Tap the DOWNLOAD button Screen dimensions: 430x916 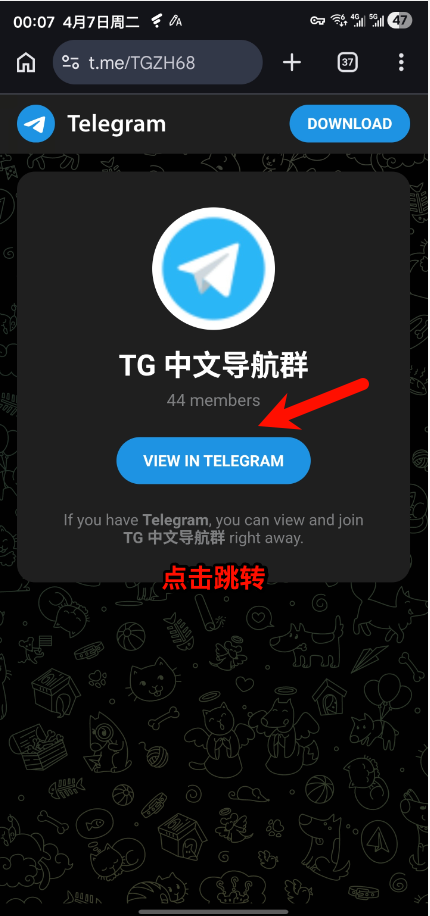[349, 124]
